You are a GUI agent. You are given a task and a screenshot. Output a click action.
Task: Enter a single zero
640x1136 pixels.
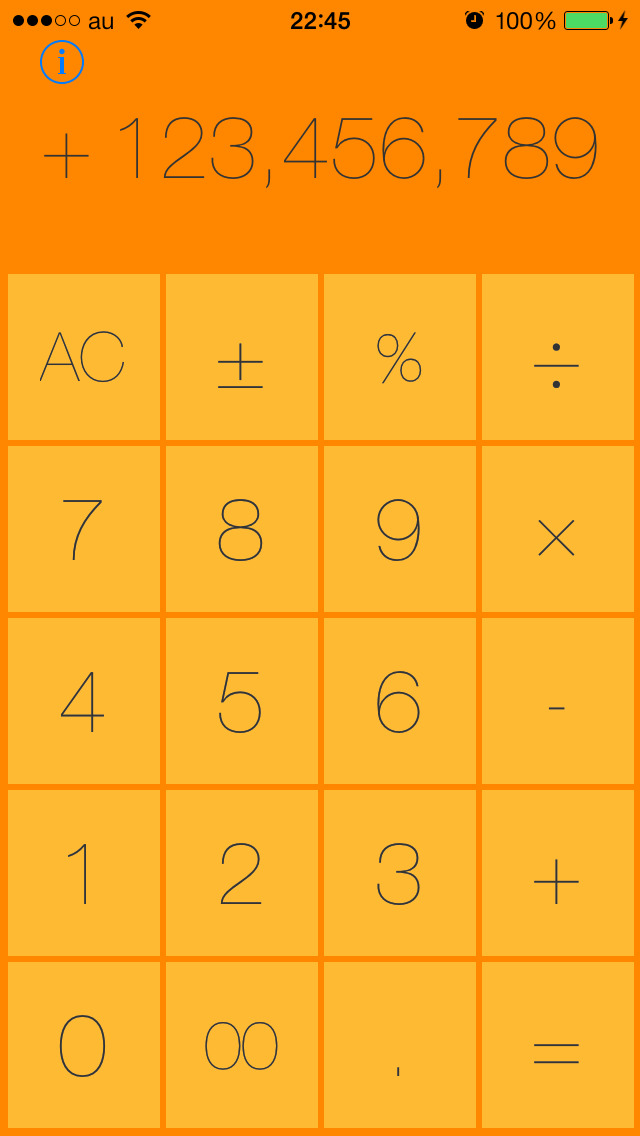pyautogui.click(x=83, y=1045)
